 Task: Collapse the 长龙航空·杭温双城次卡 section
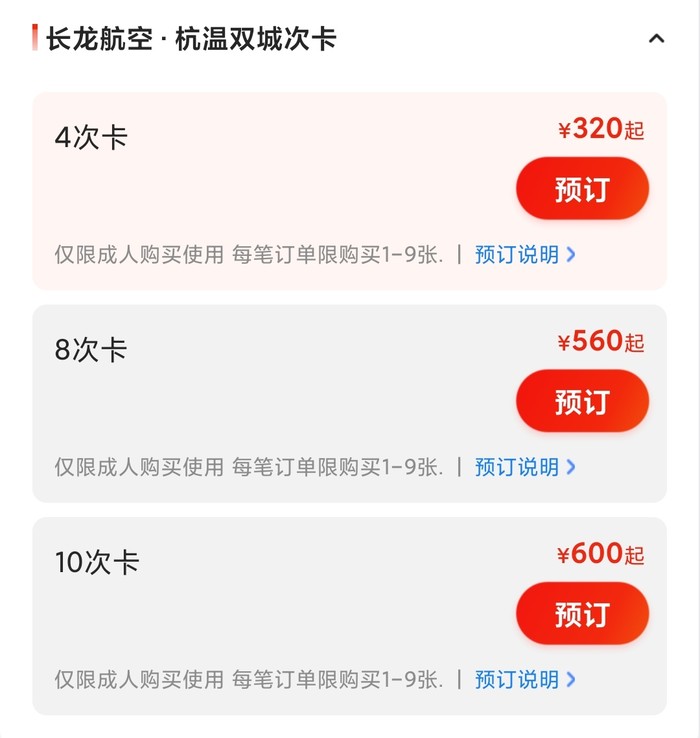656,39
